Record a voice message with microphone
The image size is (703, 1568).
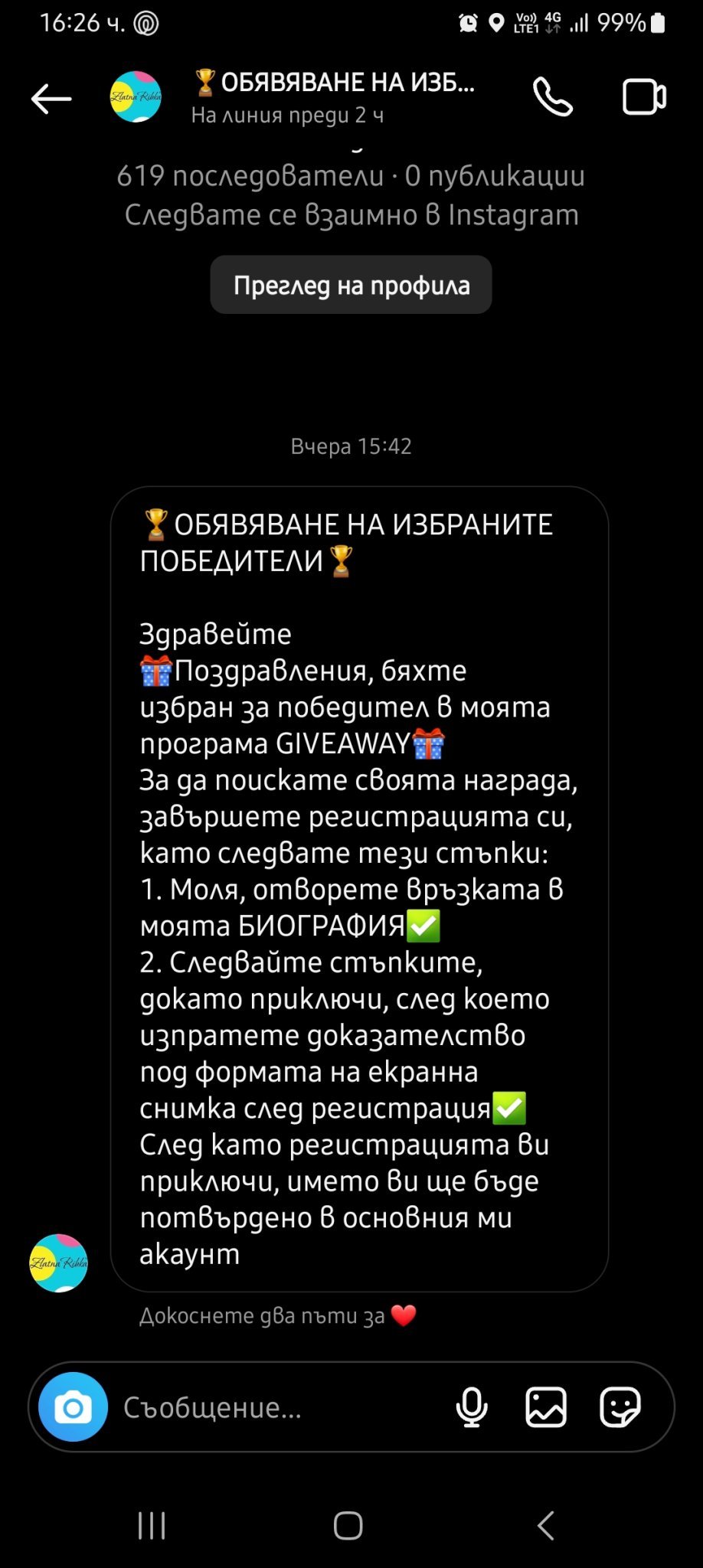tap(472, 1407)
